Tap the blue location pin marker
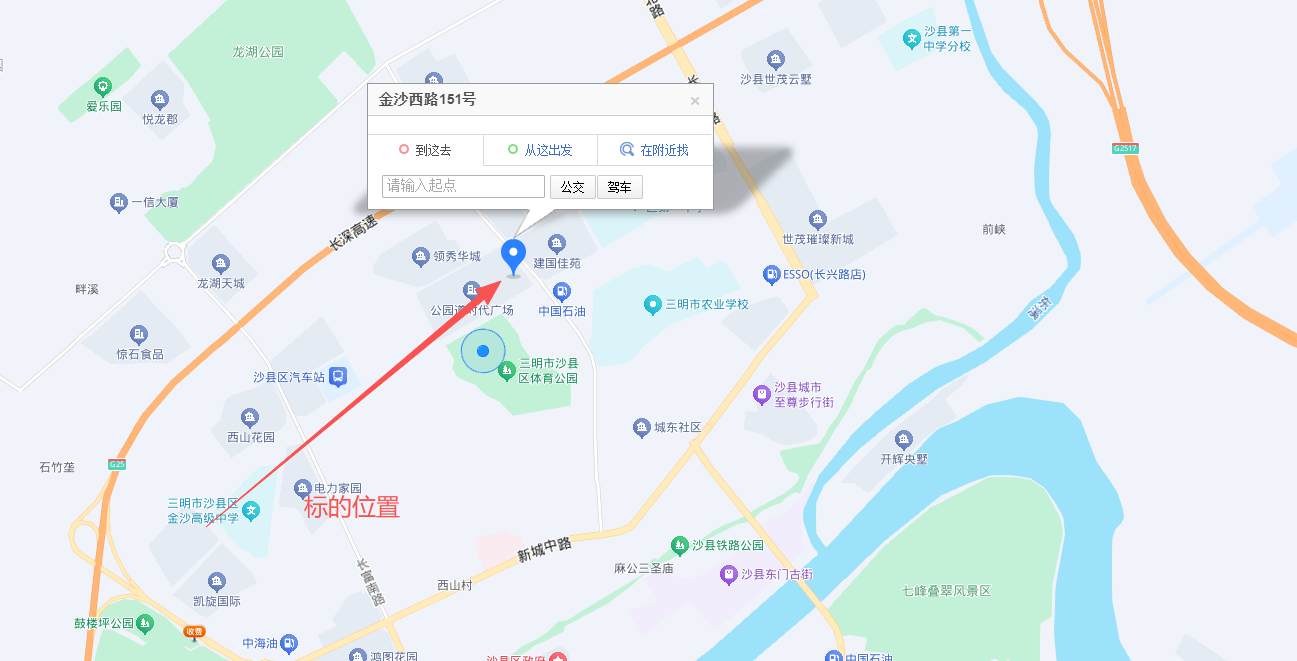This screenshot has width=1297, height=661. click(514, 256)
